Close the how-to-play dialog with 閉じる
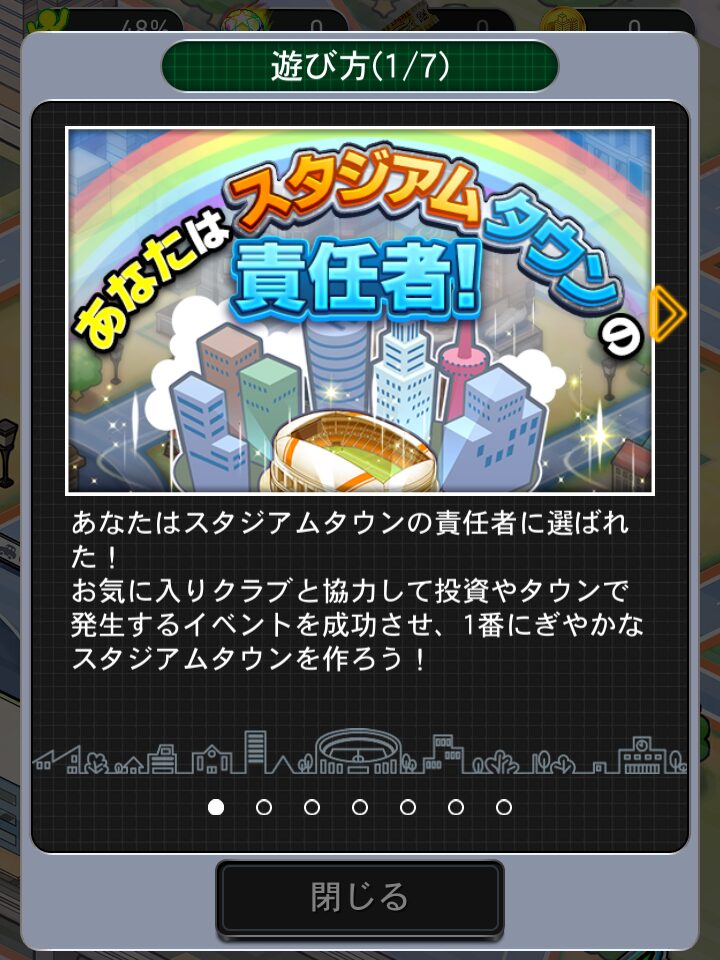Viewport: 720px width, 960px height. [x=360, y=897]
